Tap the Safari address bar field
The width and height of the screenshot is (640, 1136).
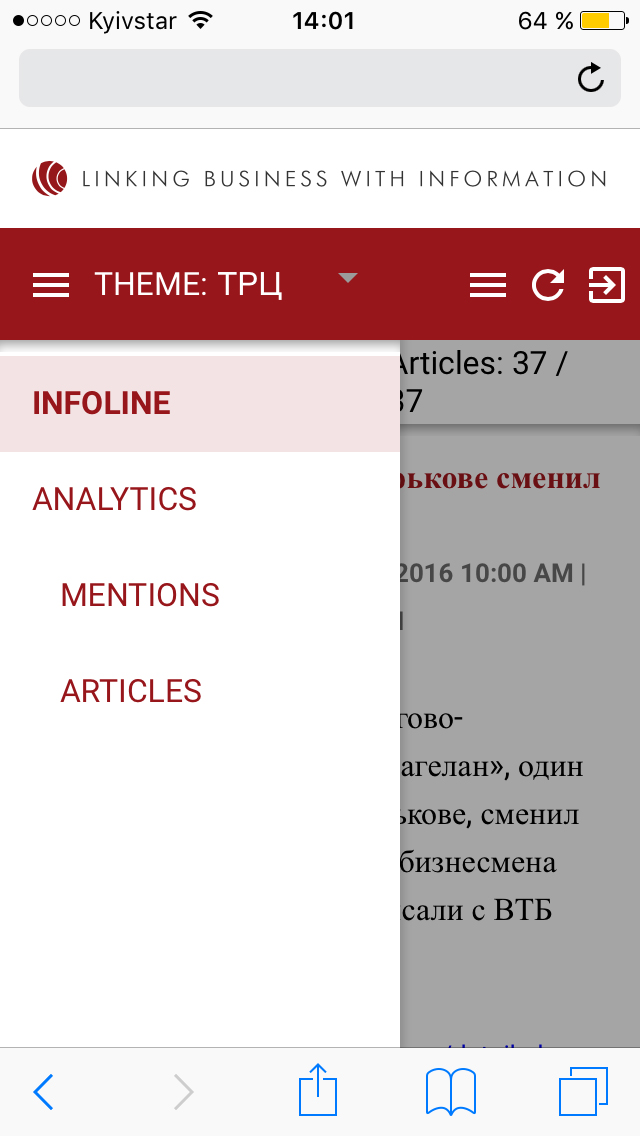pyautogui.click(x=320, y=78)
